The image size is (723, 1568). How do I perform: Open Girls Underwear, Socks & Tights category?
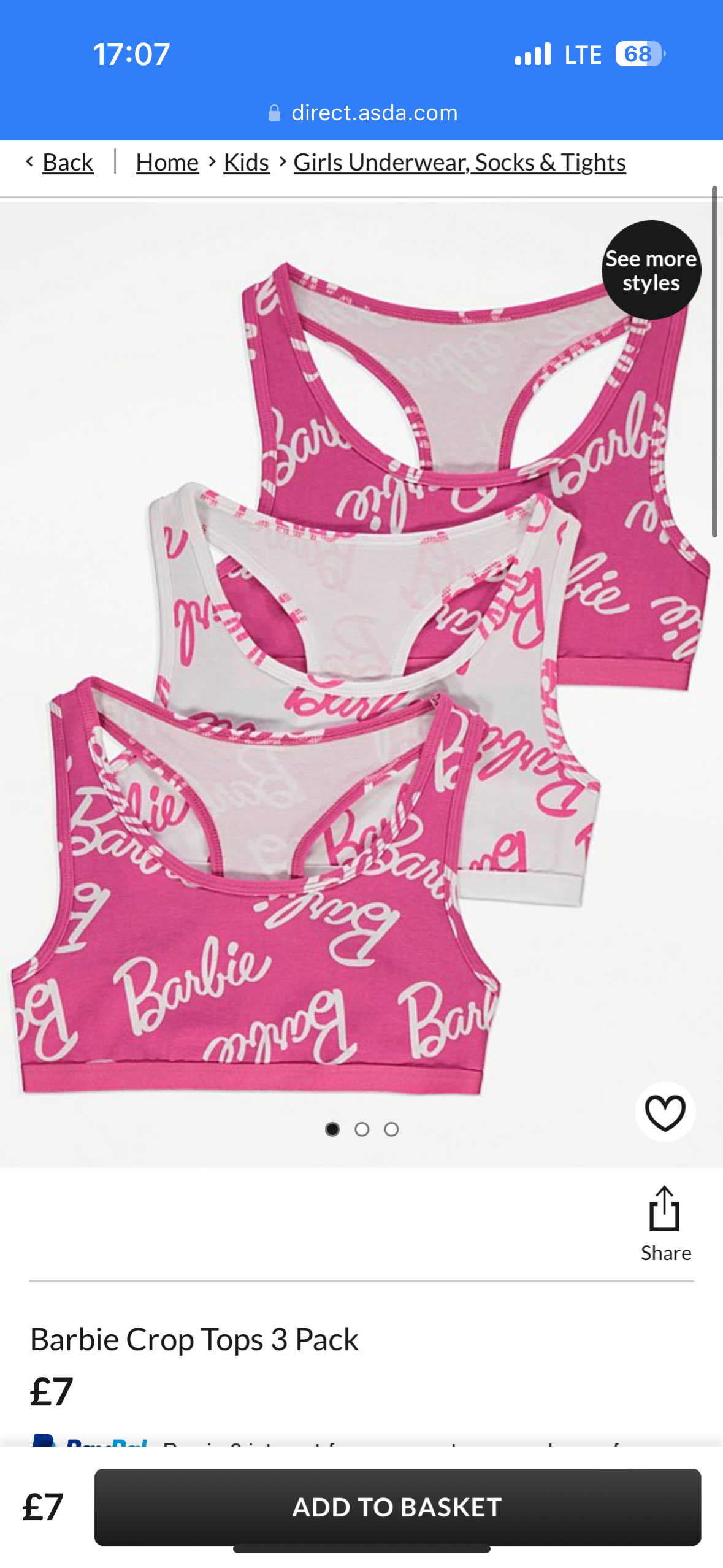pos(459,163)
